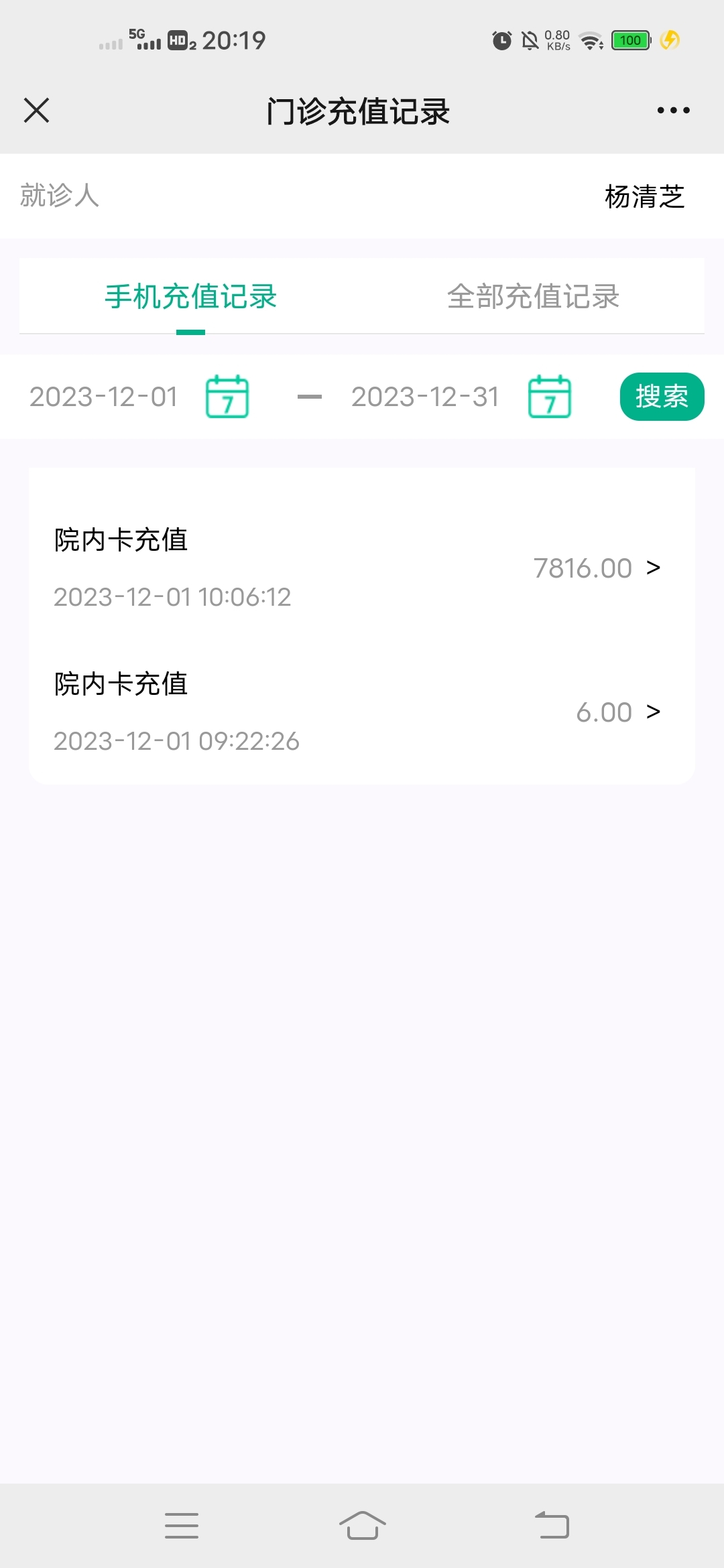Tap system back navigation button
Screen dimensions: 724x1568
pos(552,1526)
